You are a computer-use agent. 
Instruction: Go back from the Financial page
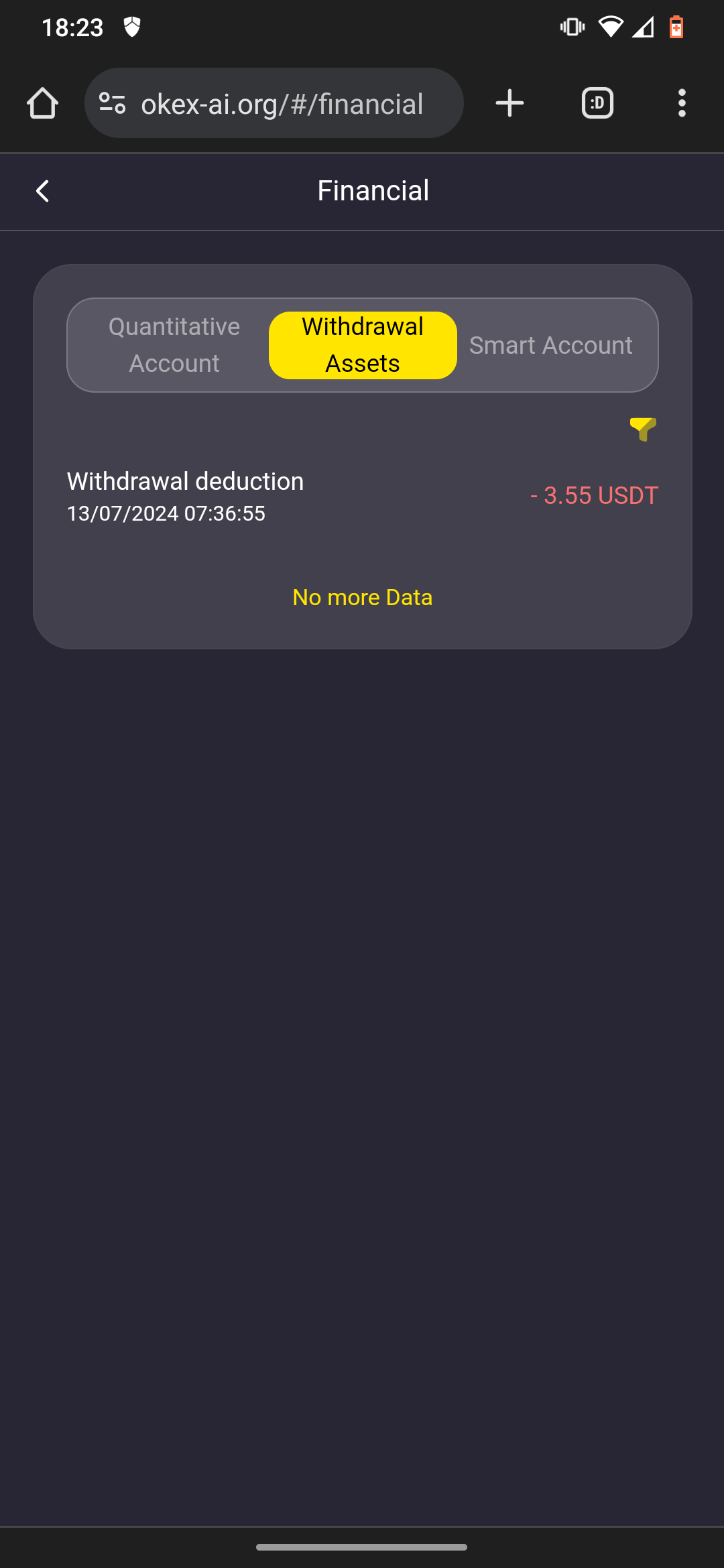click(x=42, y=191)
